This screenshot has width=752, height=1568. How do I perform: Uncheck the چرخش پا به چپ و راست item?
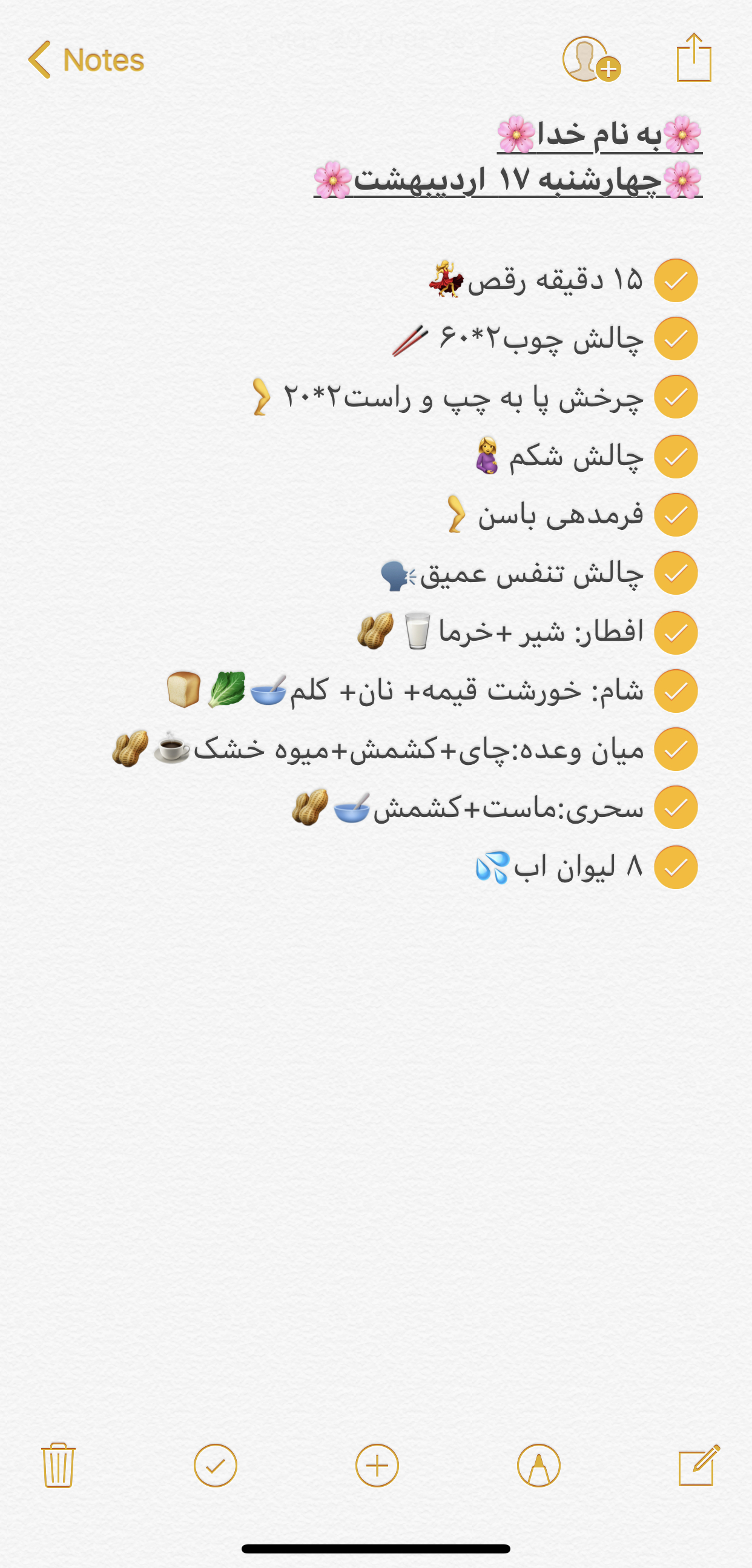point(675,397)
